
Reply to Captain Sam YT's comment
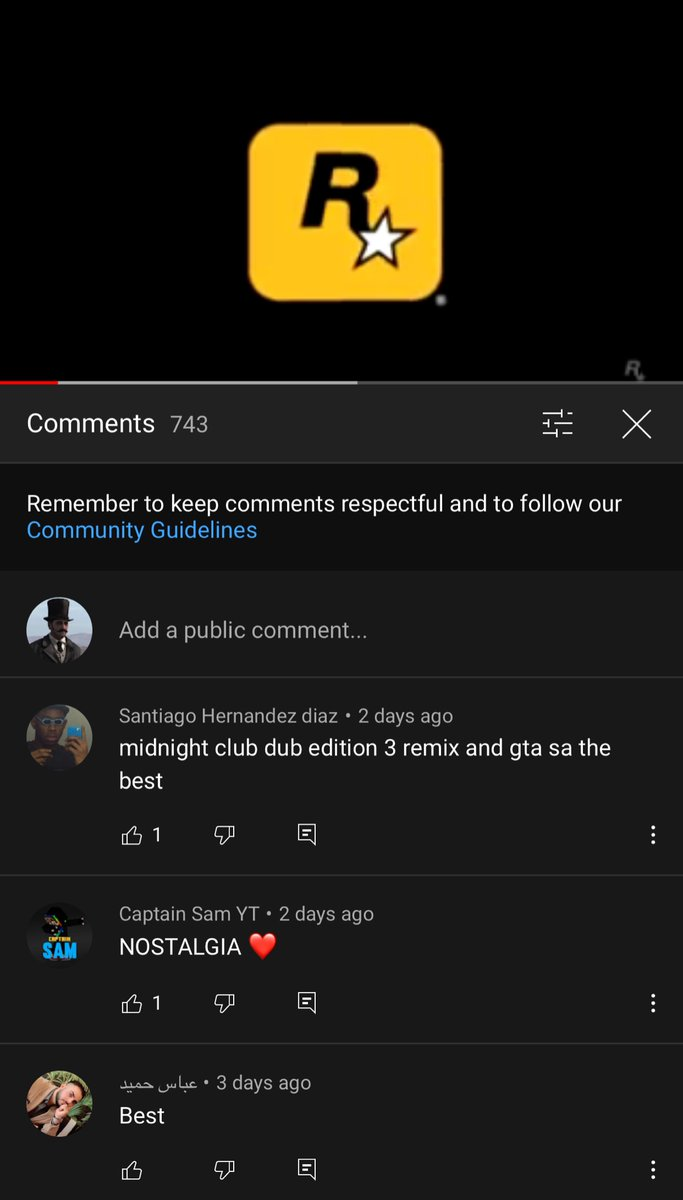click(307, 1003)
